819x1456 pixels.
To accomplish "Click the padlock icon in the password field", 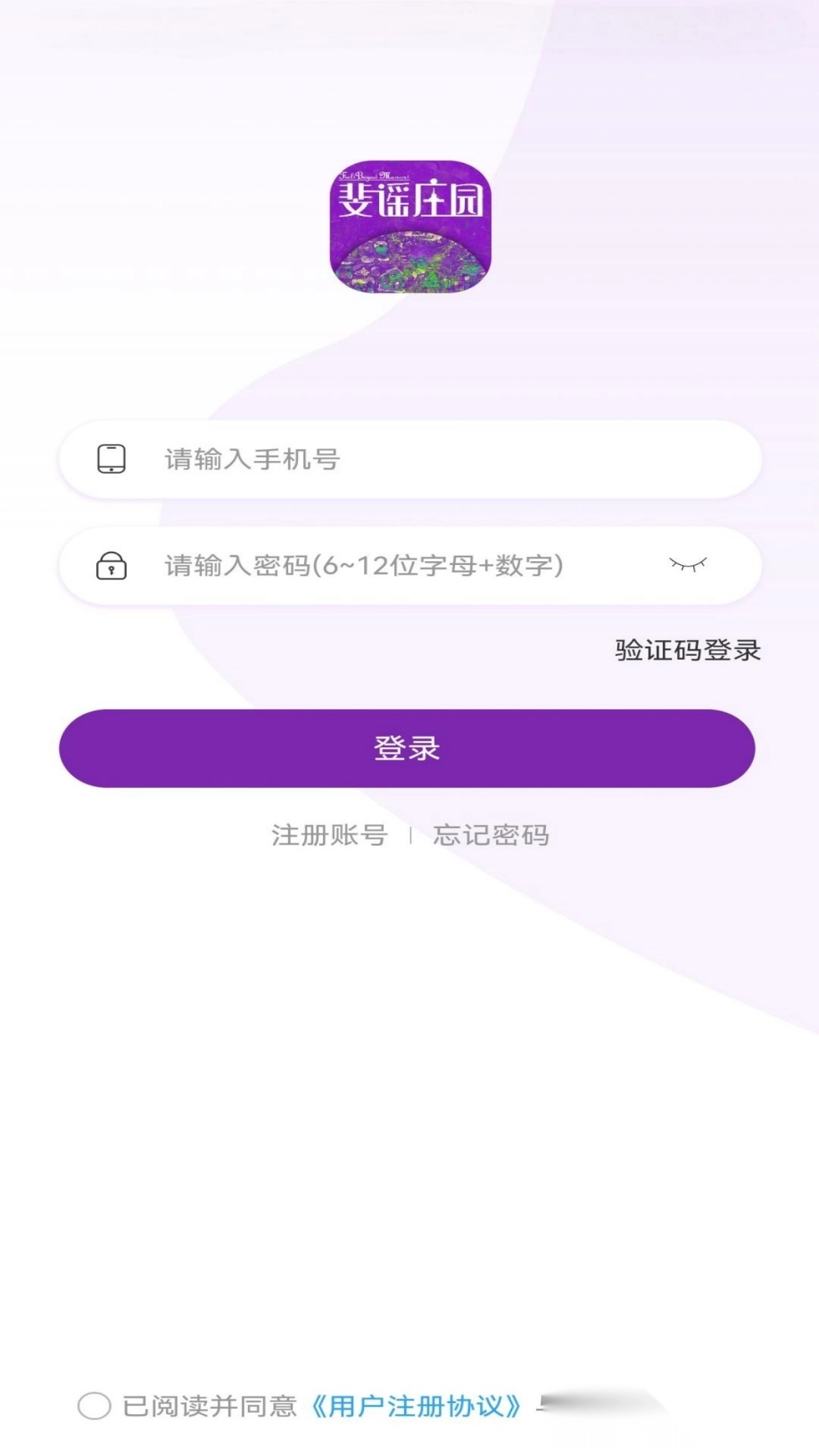I will [x=111, y=566].
